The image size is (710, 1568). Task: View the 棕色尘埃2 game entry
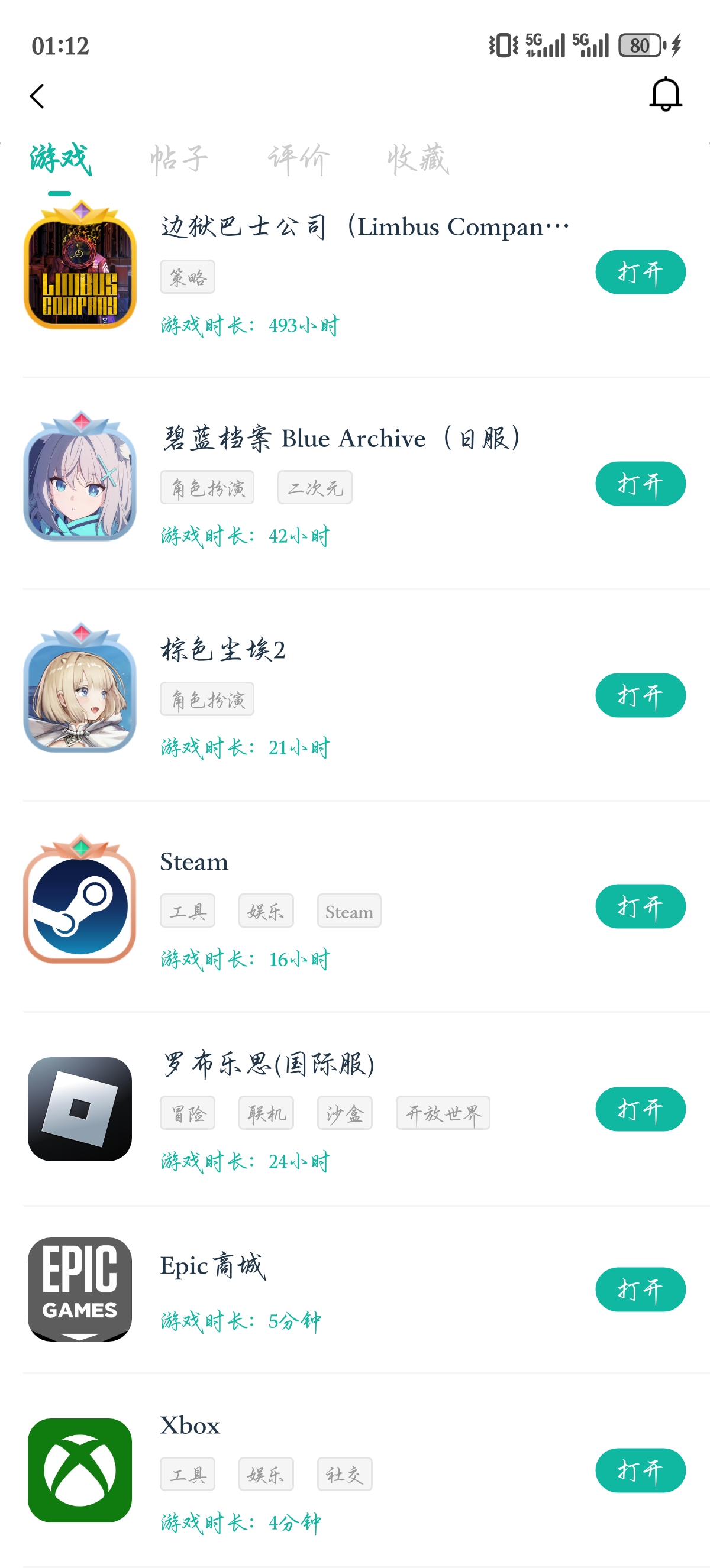click(x=223, y=650)
